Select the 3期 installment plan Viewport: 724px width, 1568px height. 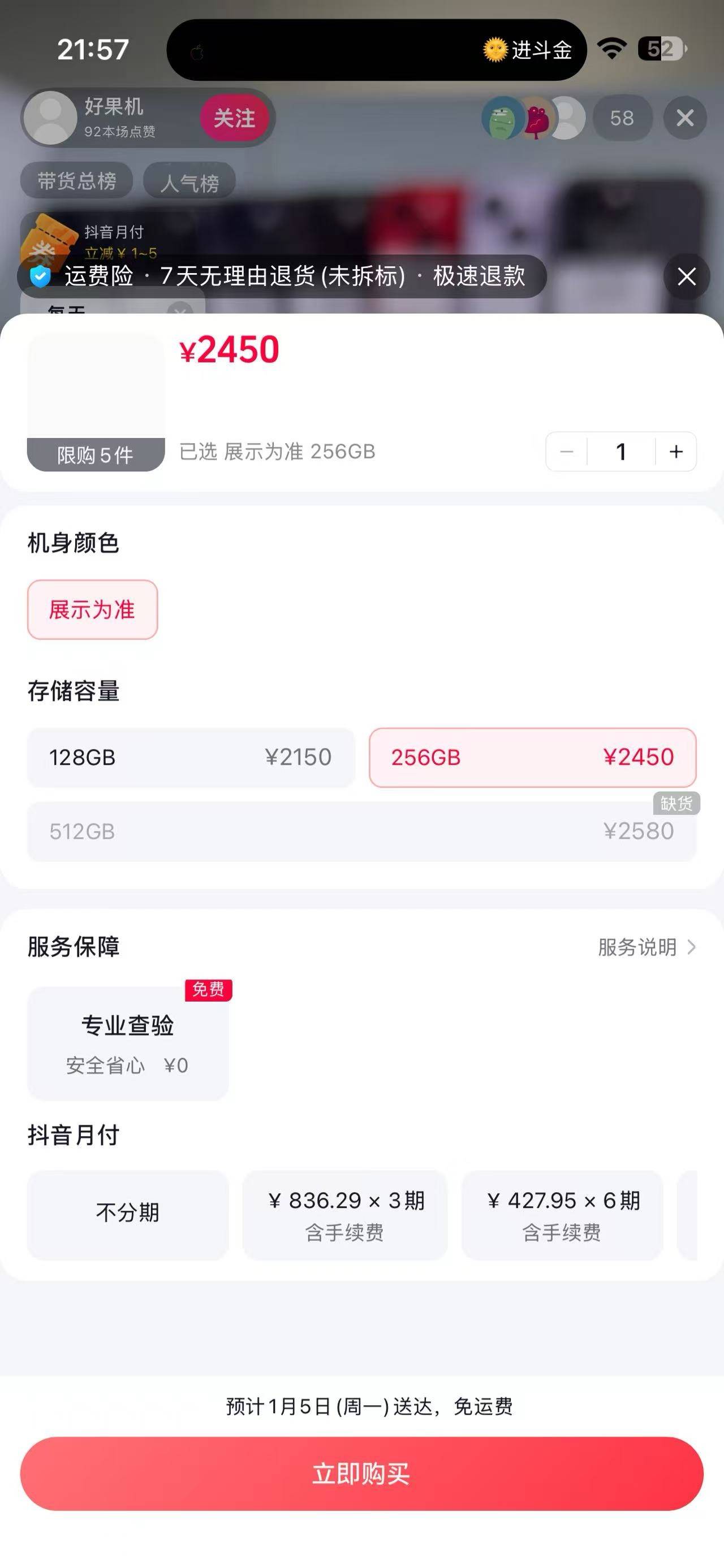(x=345, y=1214)
